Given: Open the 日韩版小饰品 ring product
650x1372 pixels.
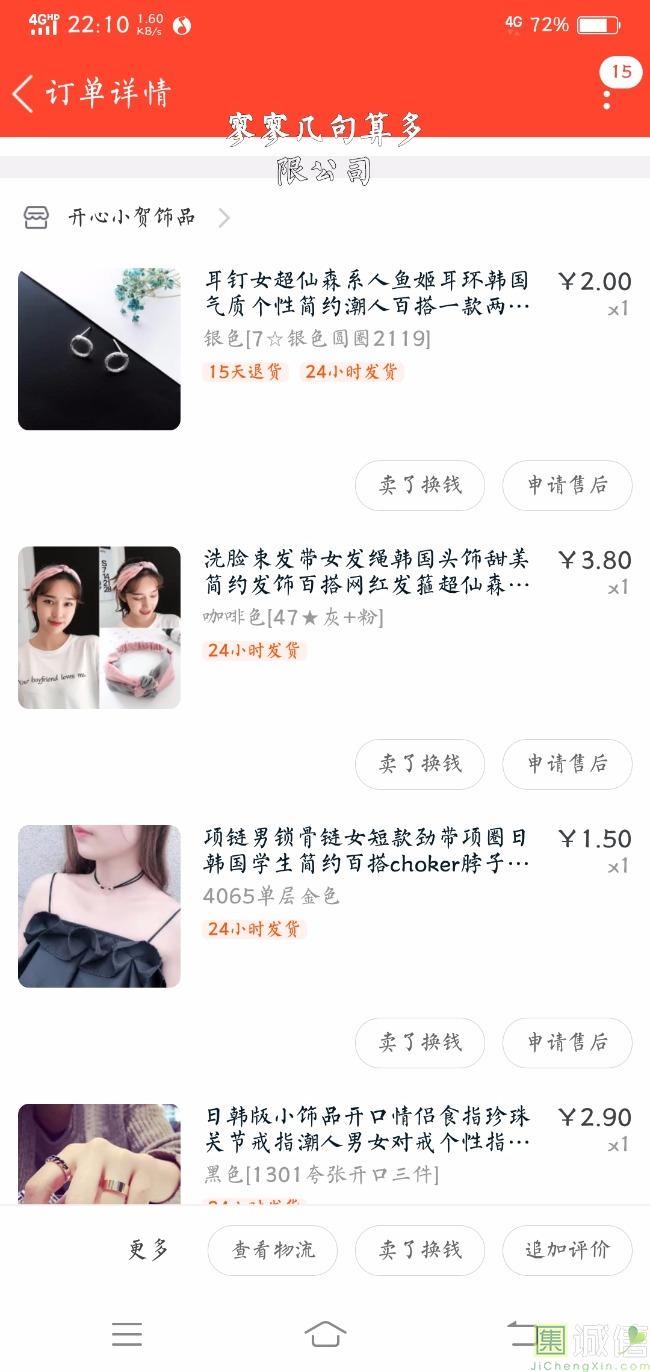Looking at the screenshot, I should pyautogui.click(x=366, y=1128).
